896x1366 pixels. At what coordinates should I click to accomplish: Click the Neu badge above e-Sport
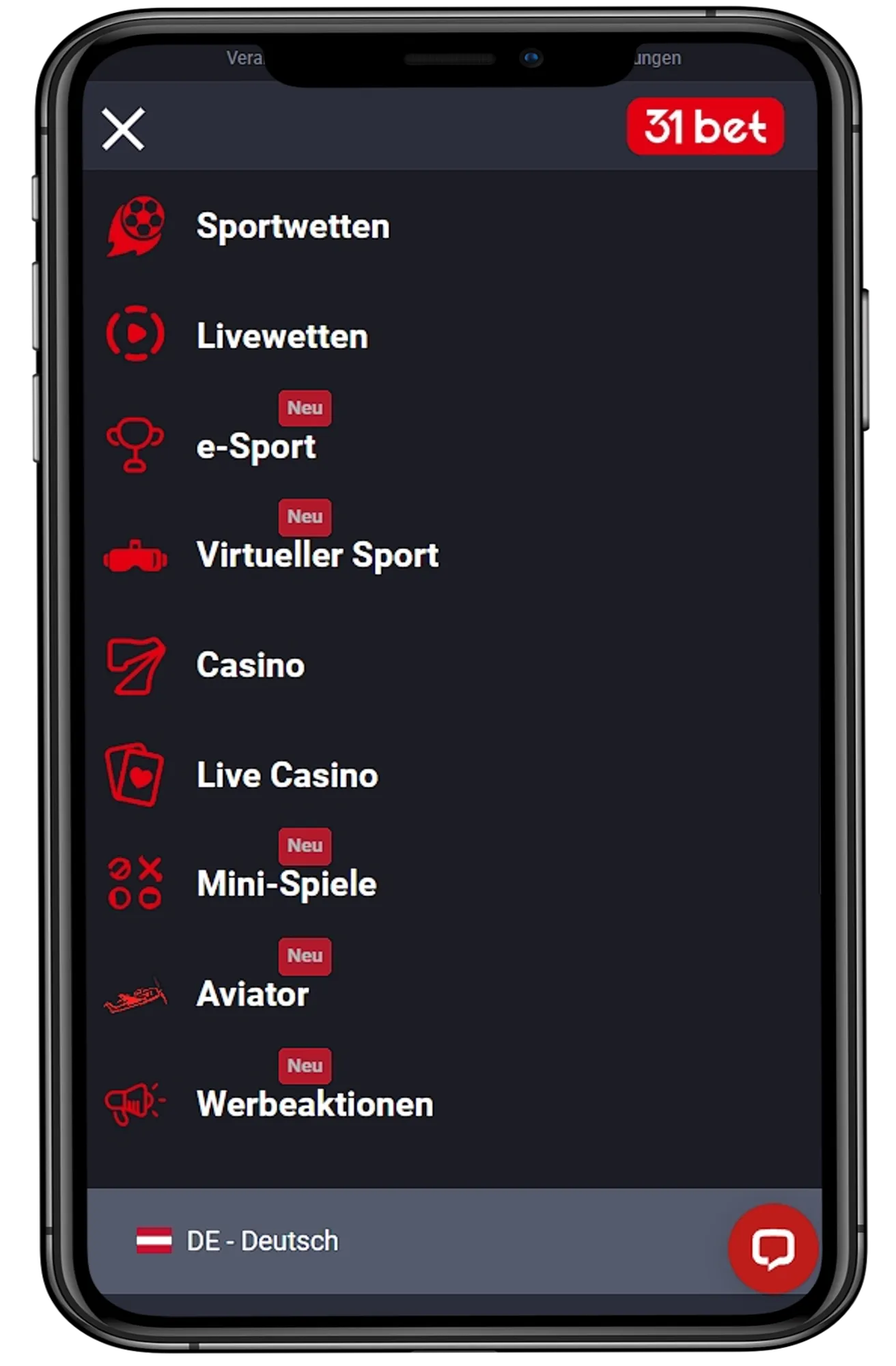coord(305,408)
